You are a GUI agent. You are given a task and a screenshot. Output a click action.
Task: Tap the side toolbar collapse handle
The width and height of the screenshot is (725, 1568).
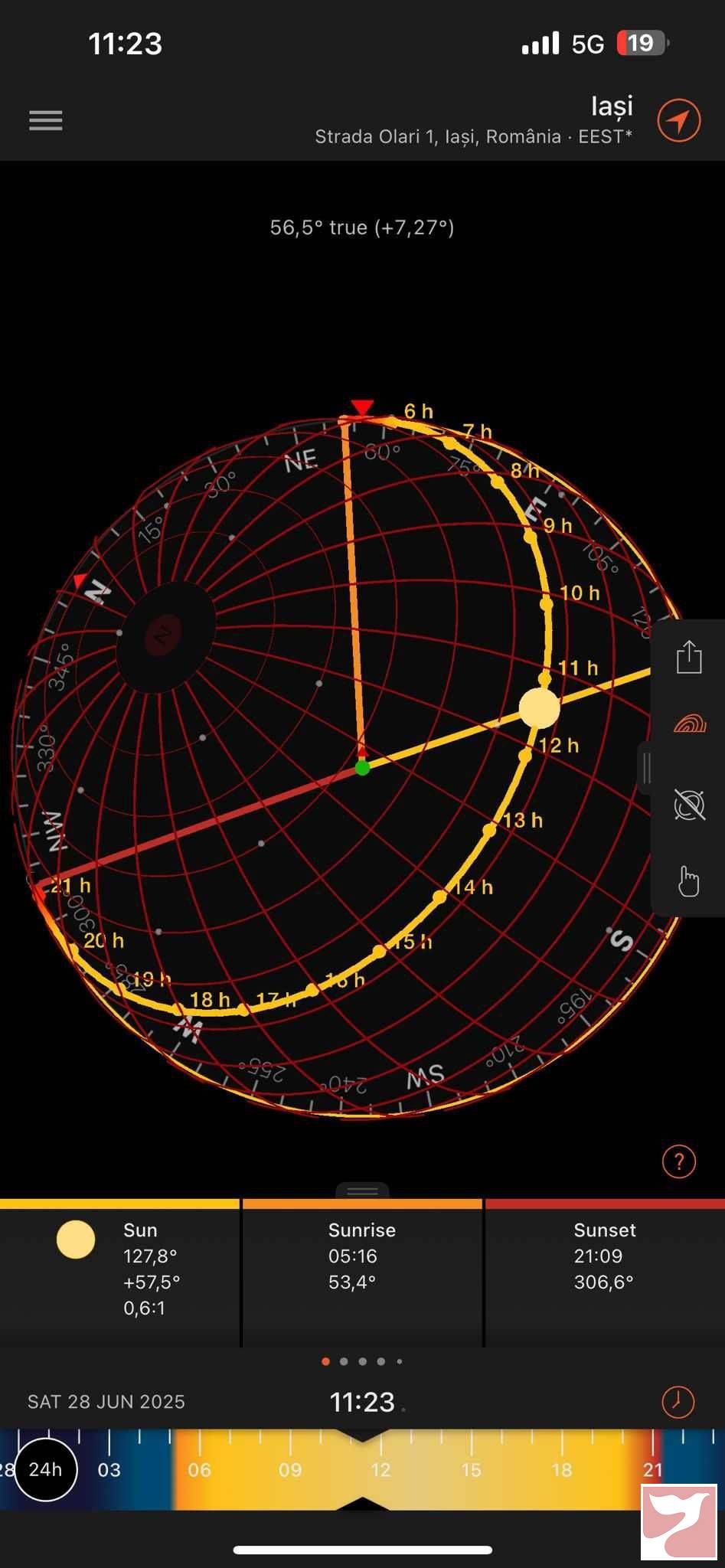pyautogui.click(x=647, y=768)
